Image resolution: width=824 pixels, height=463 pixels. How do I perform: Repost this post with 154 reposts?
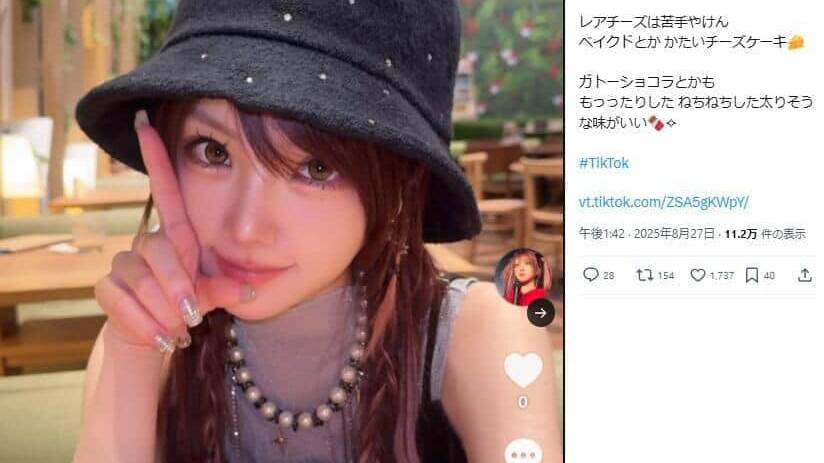pos(644,275)
